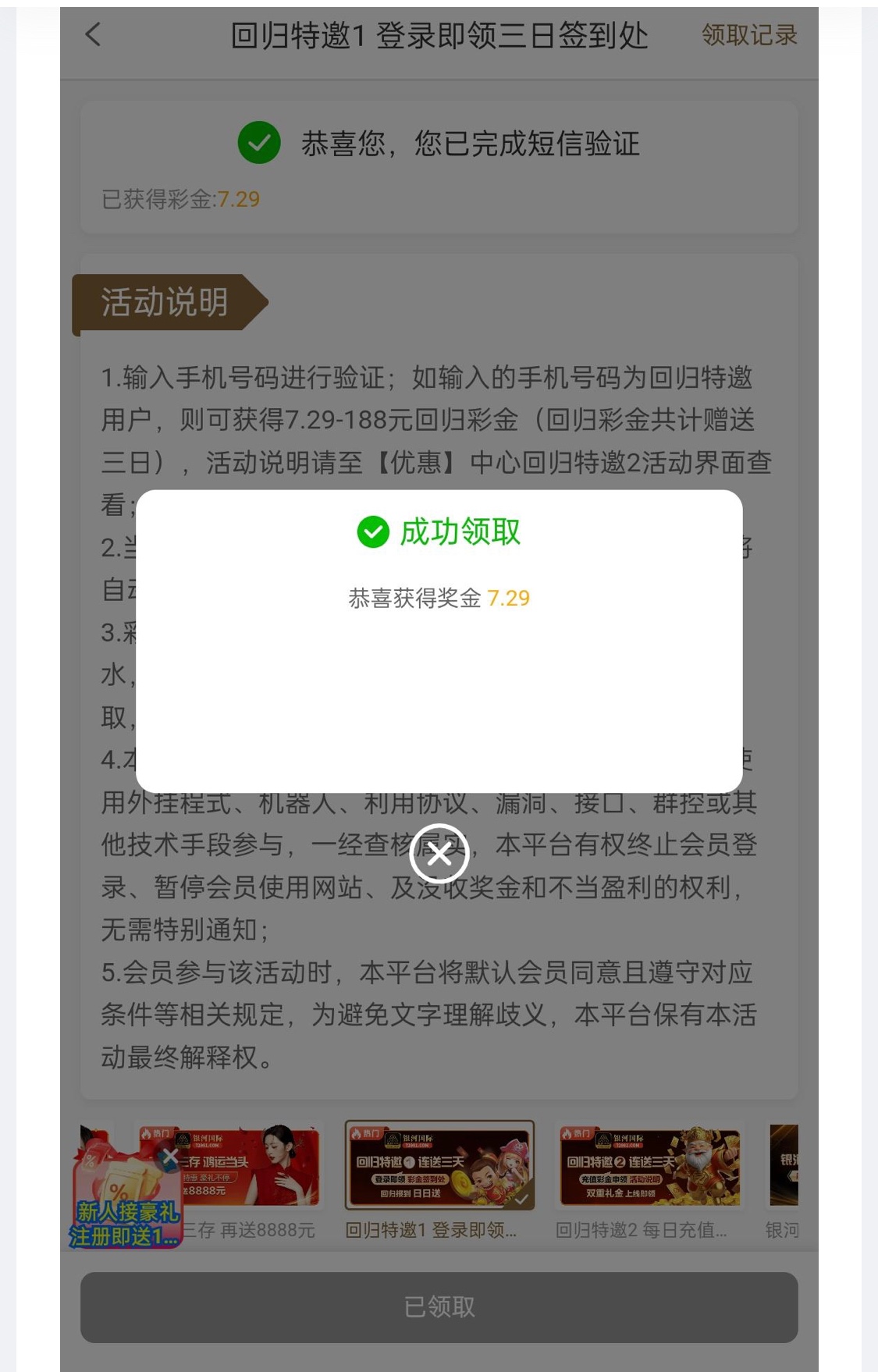Open 领取记录 claim history

pyautogui.click(x=748, y=35)
